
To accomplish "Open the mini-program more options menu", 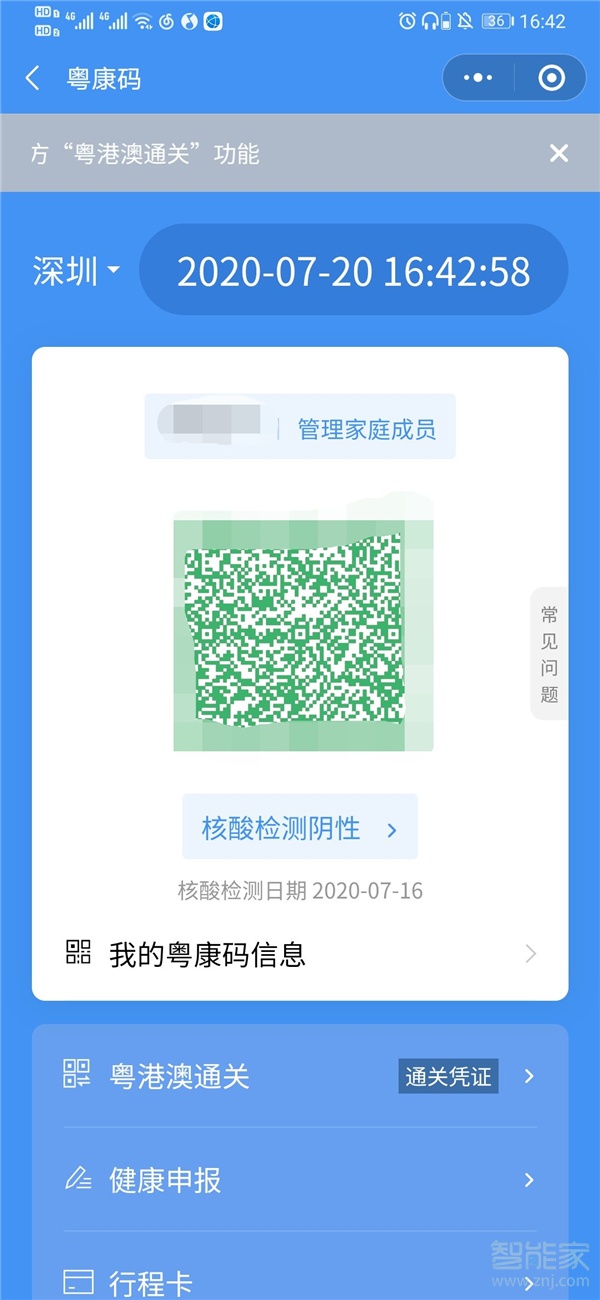I will pos(478,78).
